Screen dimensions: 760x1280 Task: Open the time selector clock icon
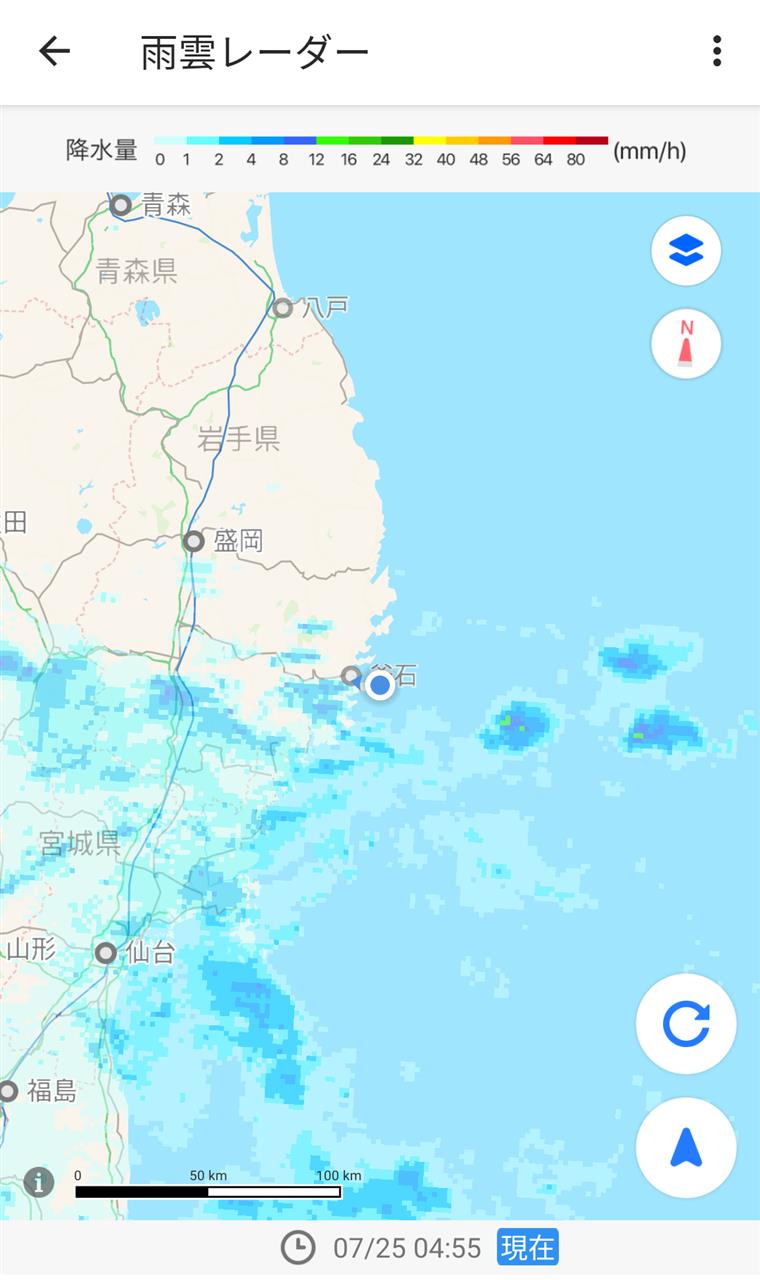click(297, 1247)
